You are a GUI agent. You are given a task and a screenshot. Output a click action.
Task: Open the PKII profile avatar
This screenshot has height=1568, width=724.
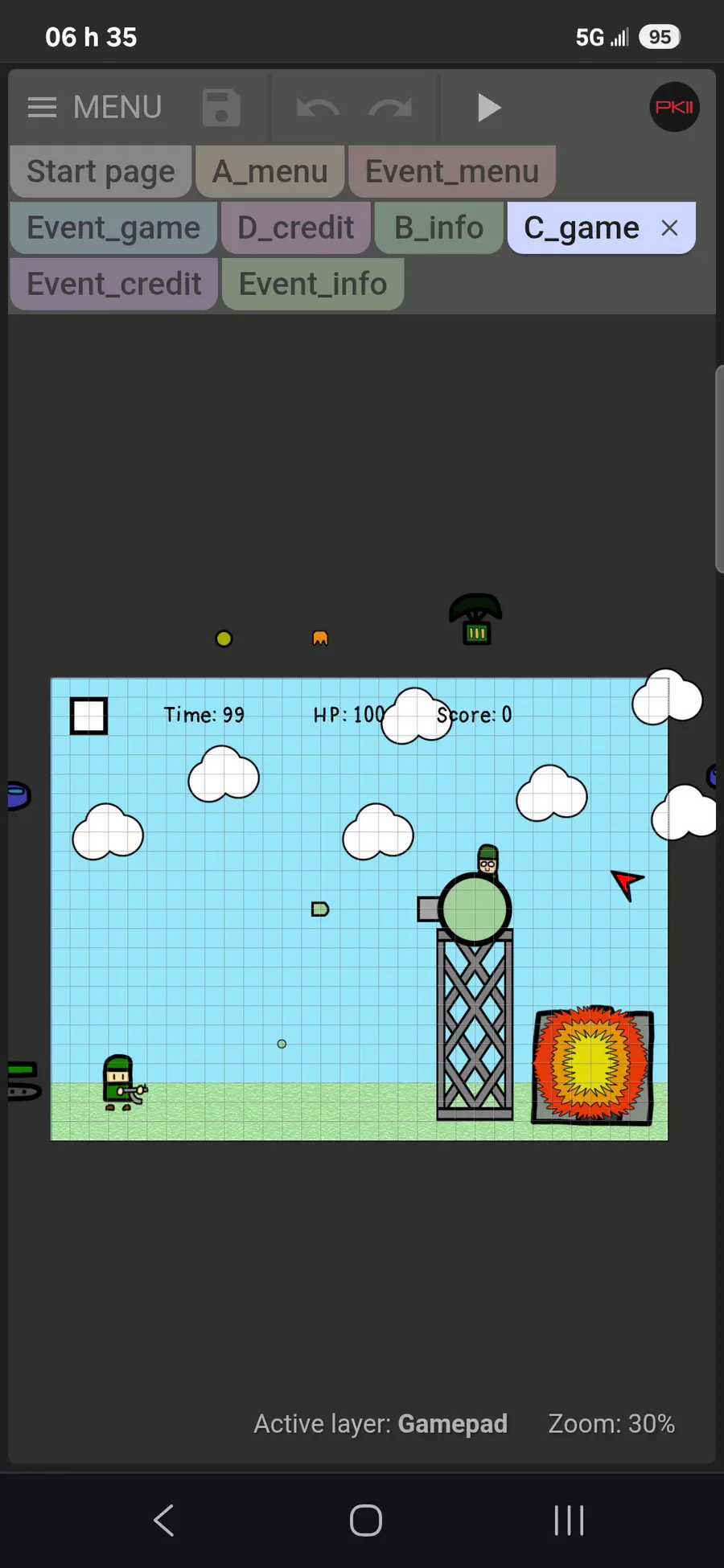pos(674,107)
